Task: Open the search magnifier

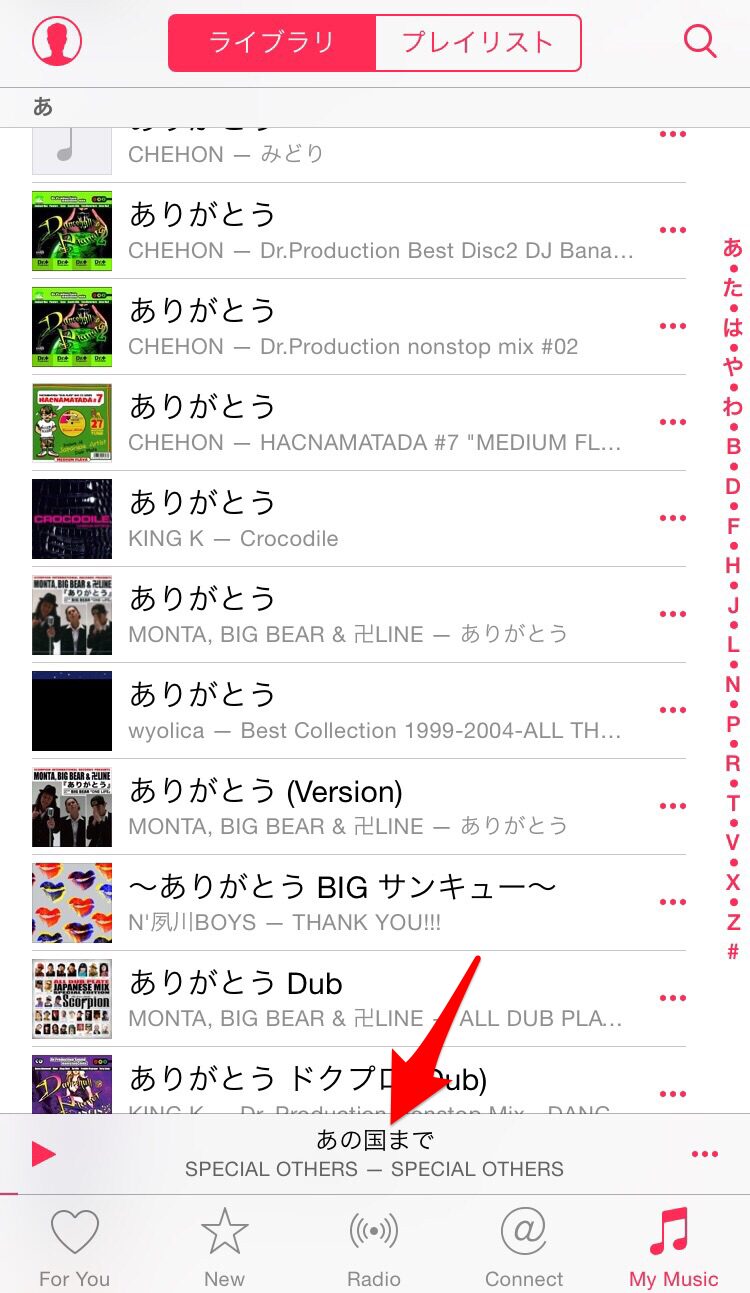Action: (700, 41)
